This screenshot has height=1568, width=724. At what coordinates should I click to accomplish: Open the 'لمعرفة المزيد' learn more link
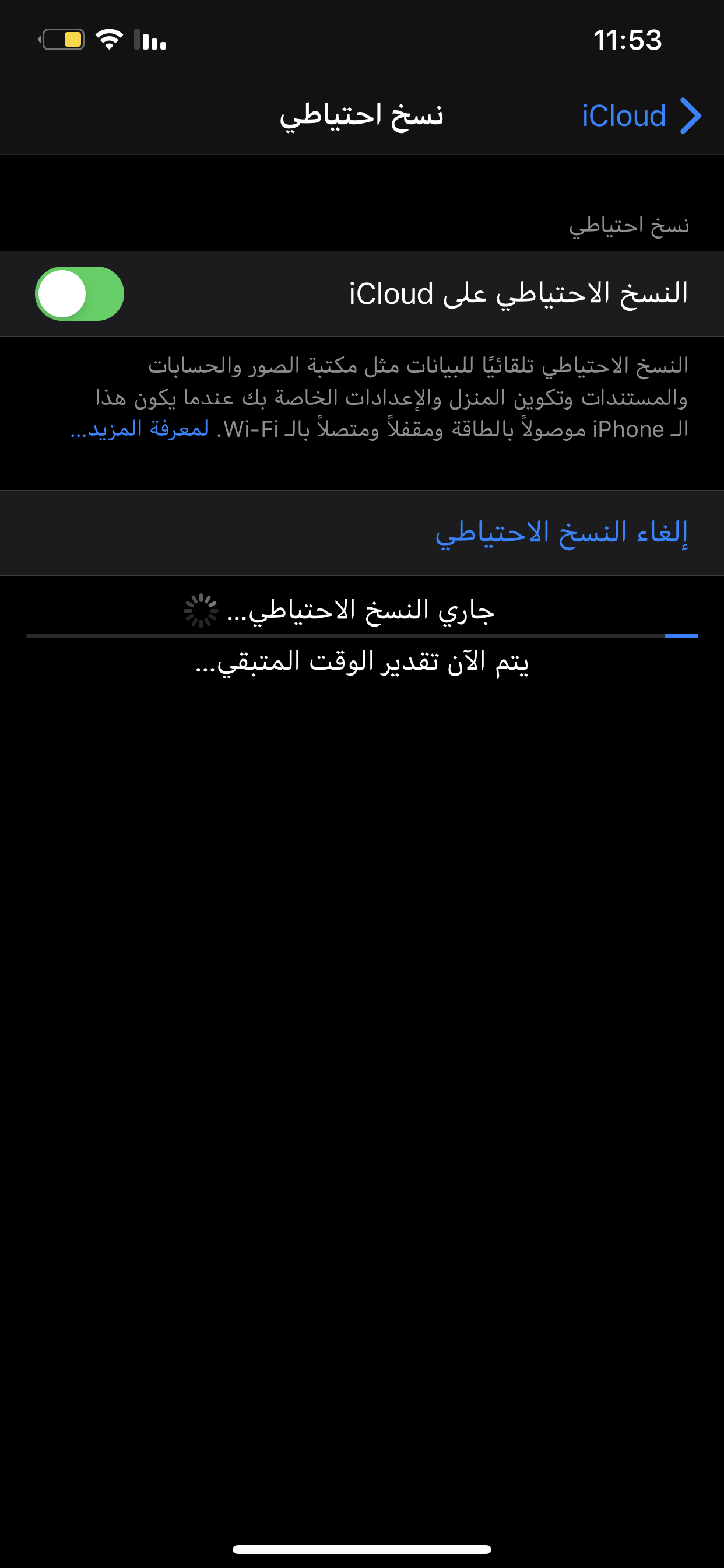tap(139, 429)
